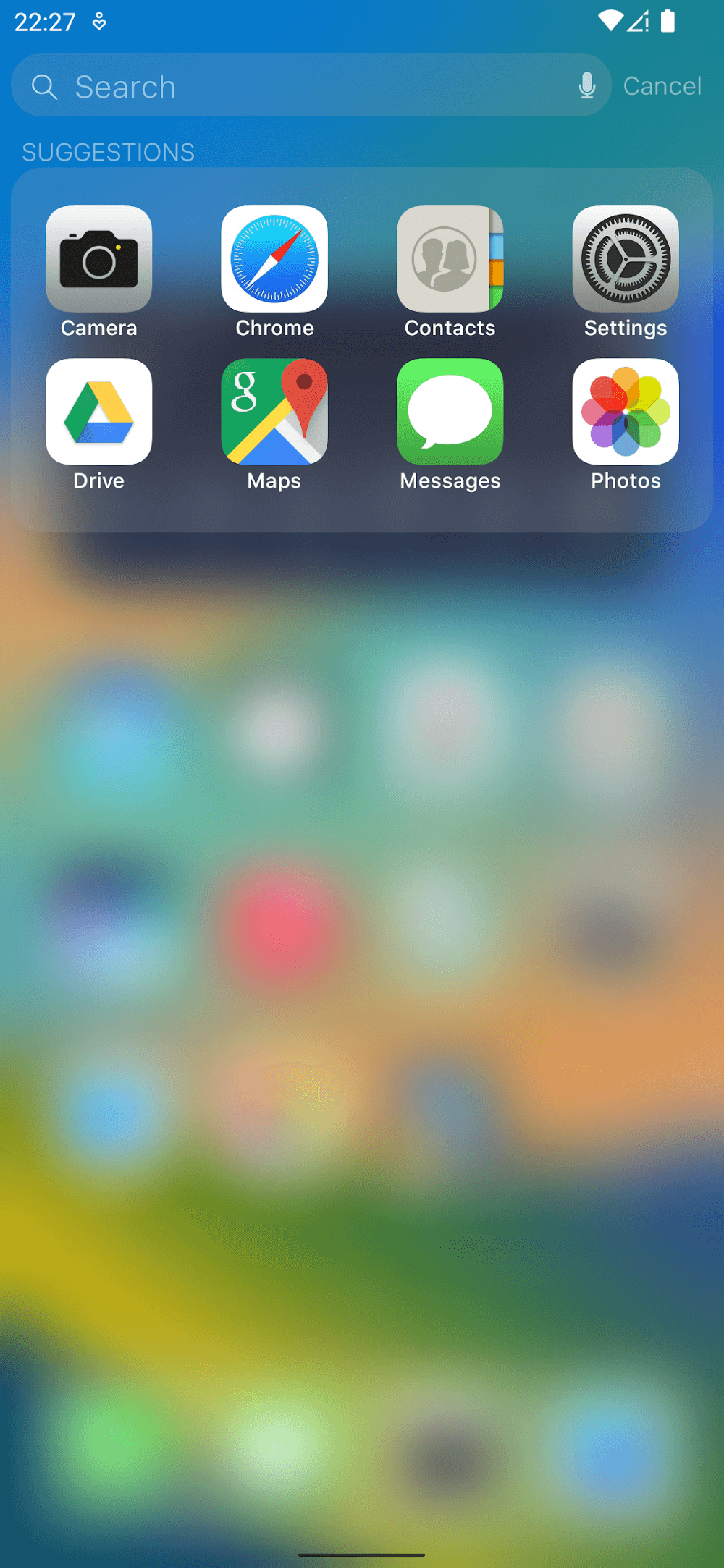Start voice search with the microphone
Image resolution: width=724 pixels, height=1568 pixels.
587,86
